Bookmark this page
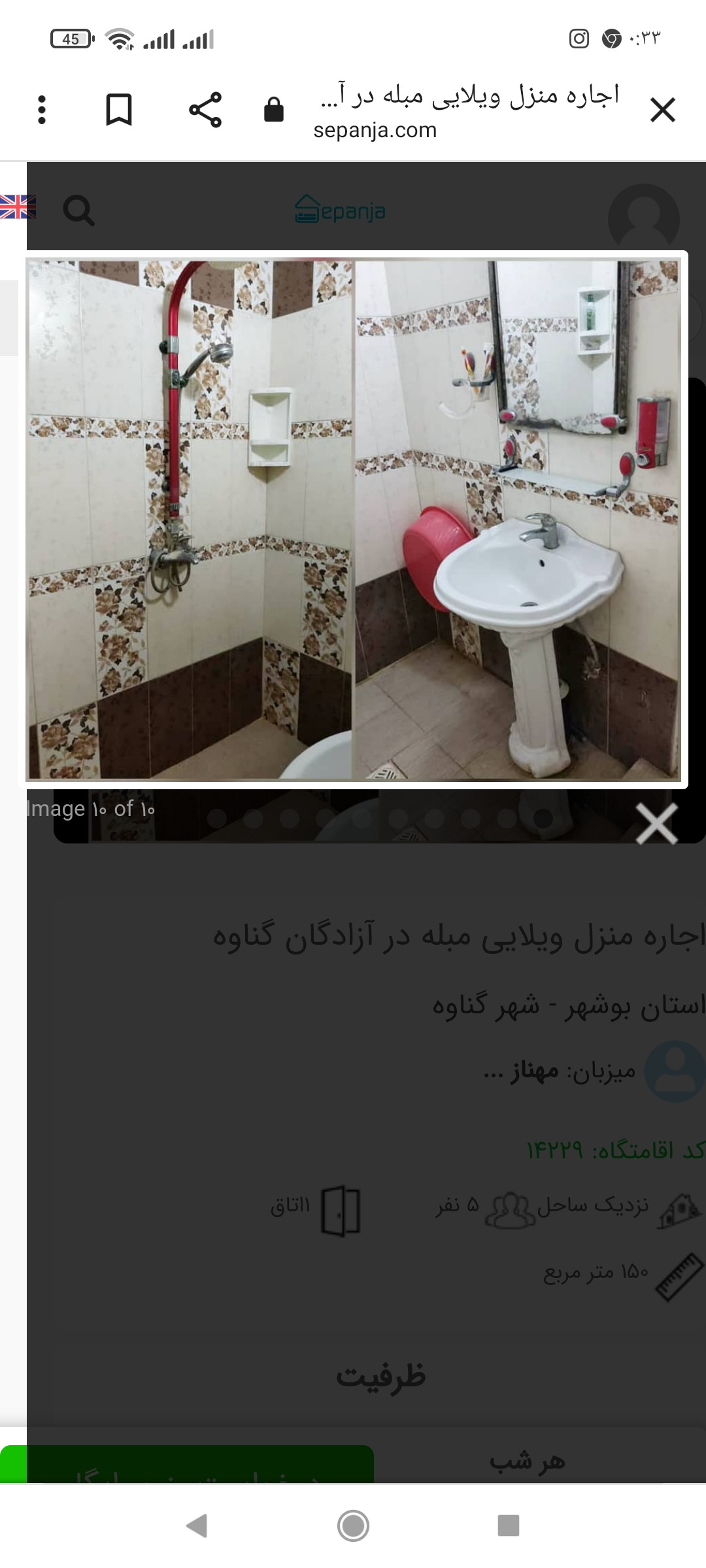The width and height of the screenshot is (706, 1568). click(119, 110)
